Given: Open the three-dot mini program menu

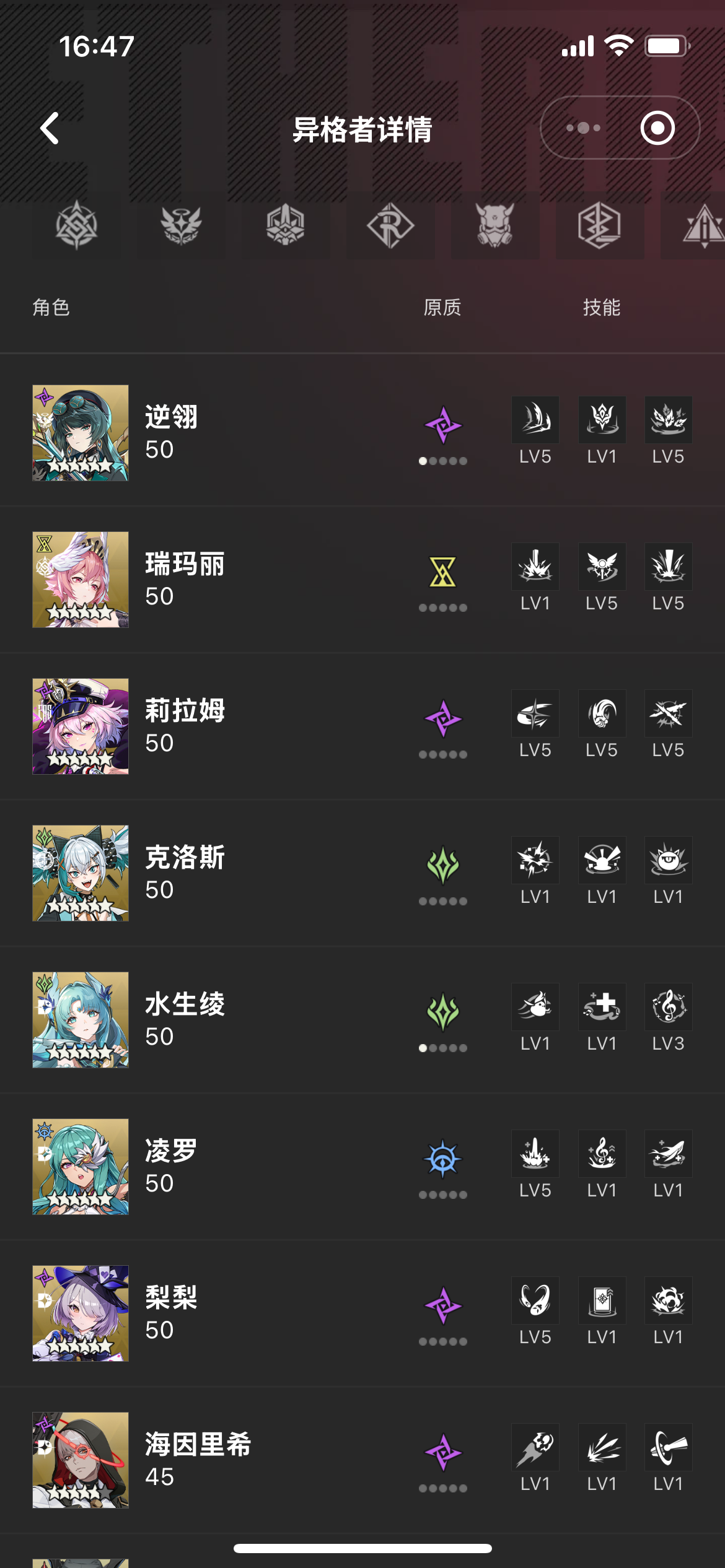Looking at the screenshot, I should click(583, 128).
